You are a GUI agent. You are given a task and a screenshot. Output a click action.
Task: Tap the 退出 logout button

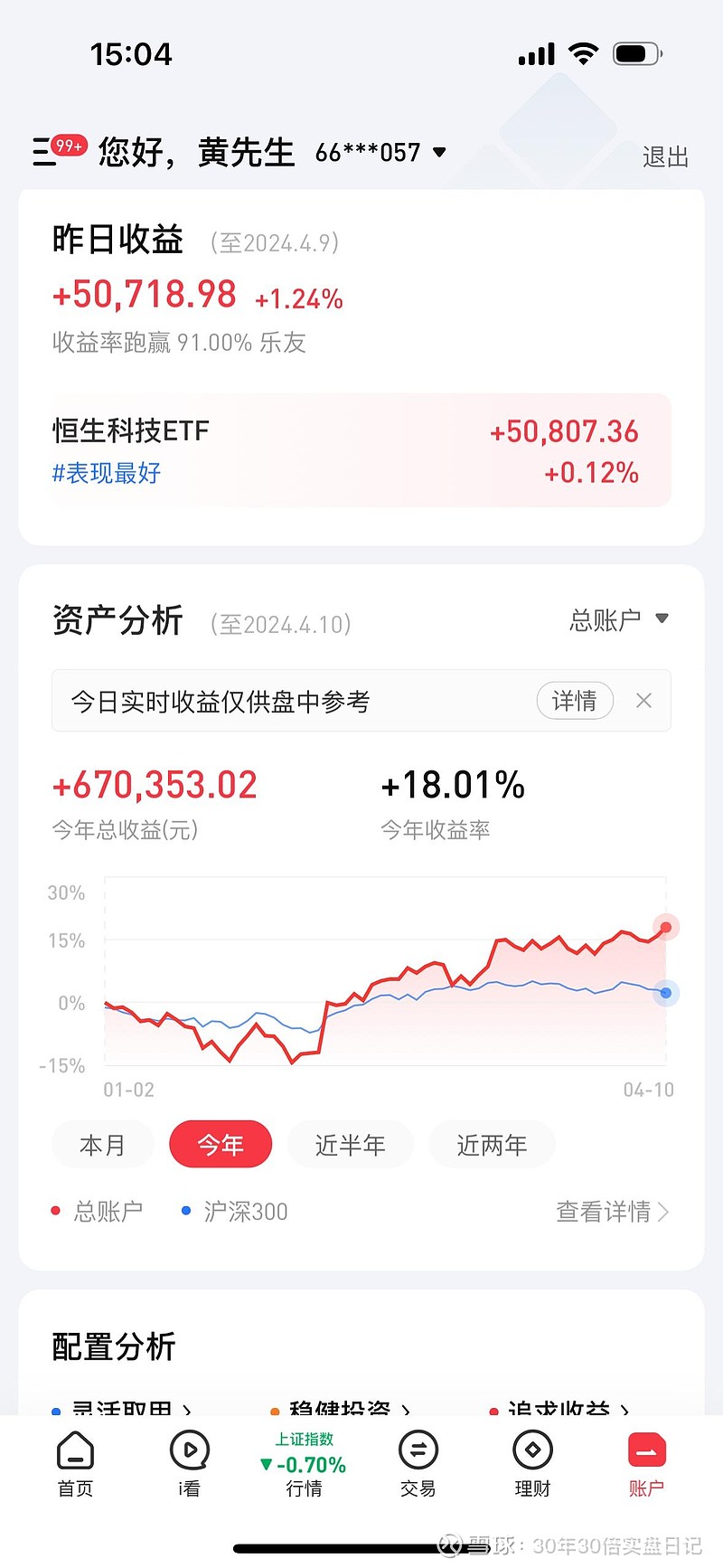(665, 156)
